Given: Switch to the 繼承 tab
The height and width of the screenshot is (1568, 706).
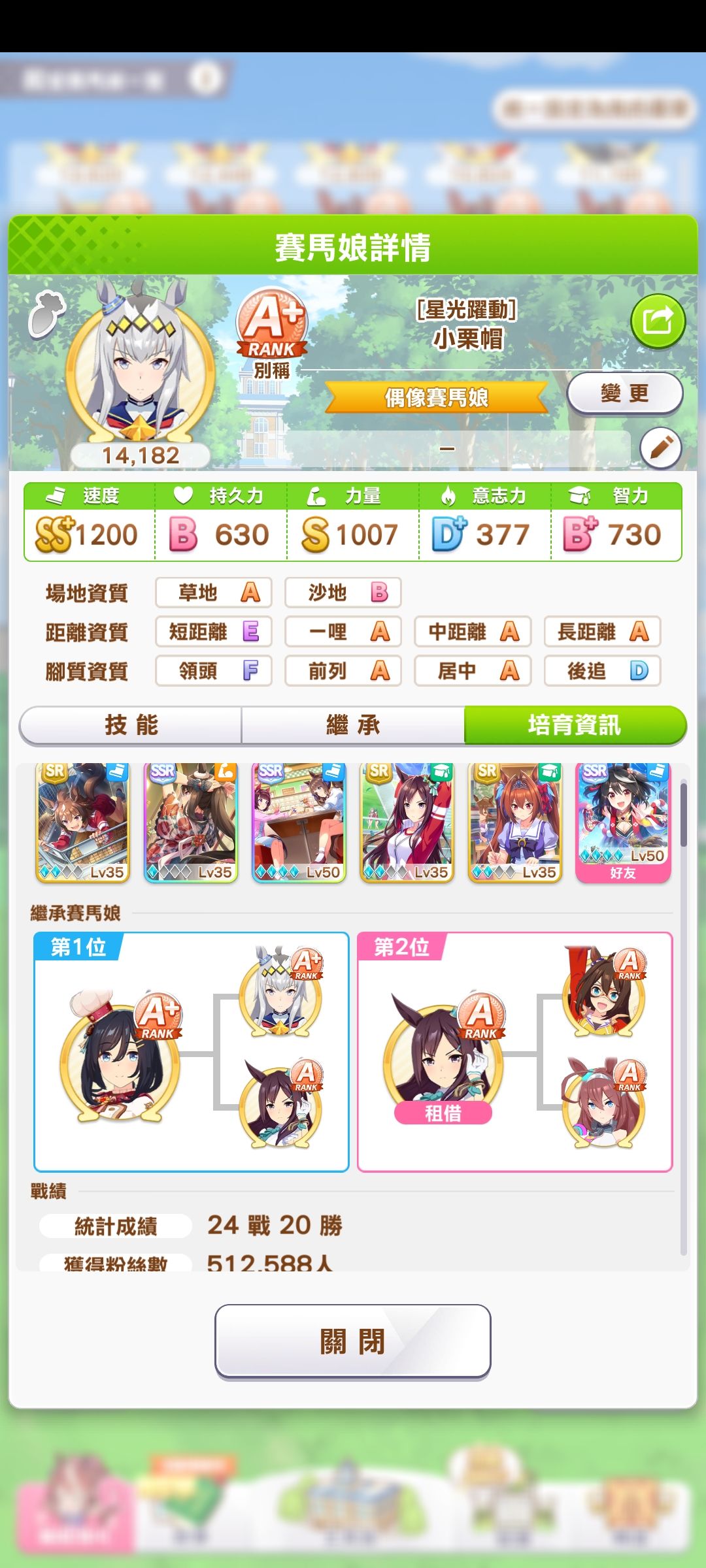Looking at the screenshot, I should pyautogui.click(x=353, y=725).
